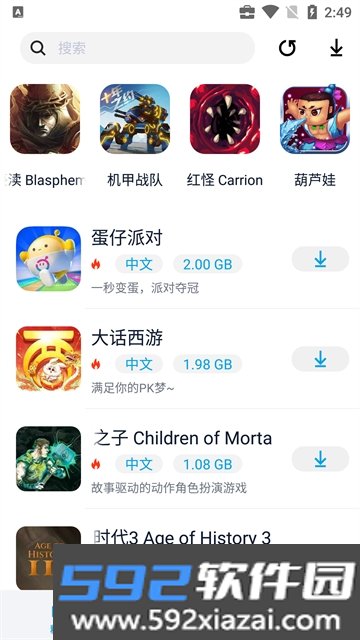Download 大话西游
Screen dimensions: 360x640
coord(320,359)
